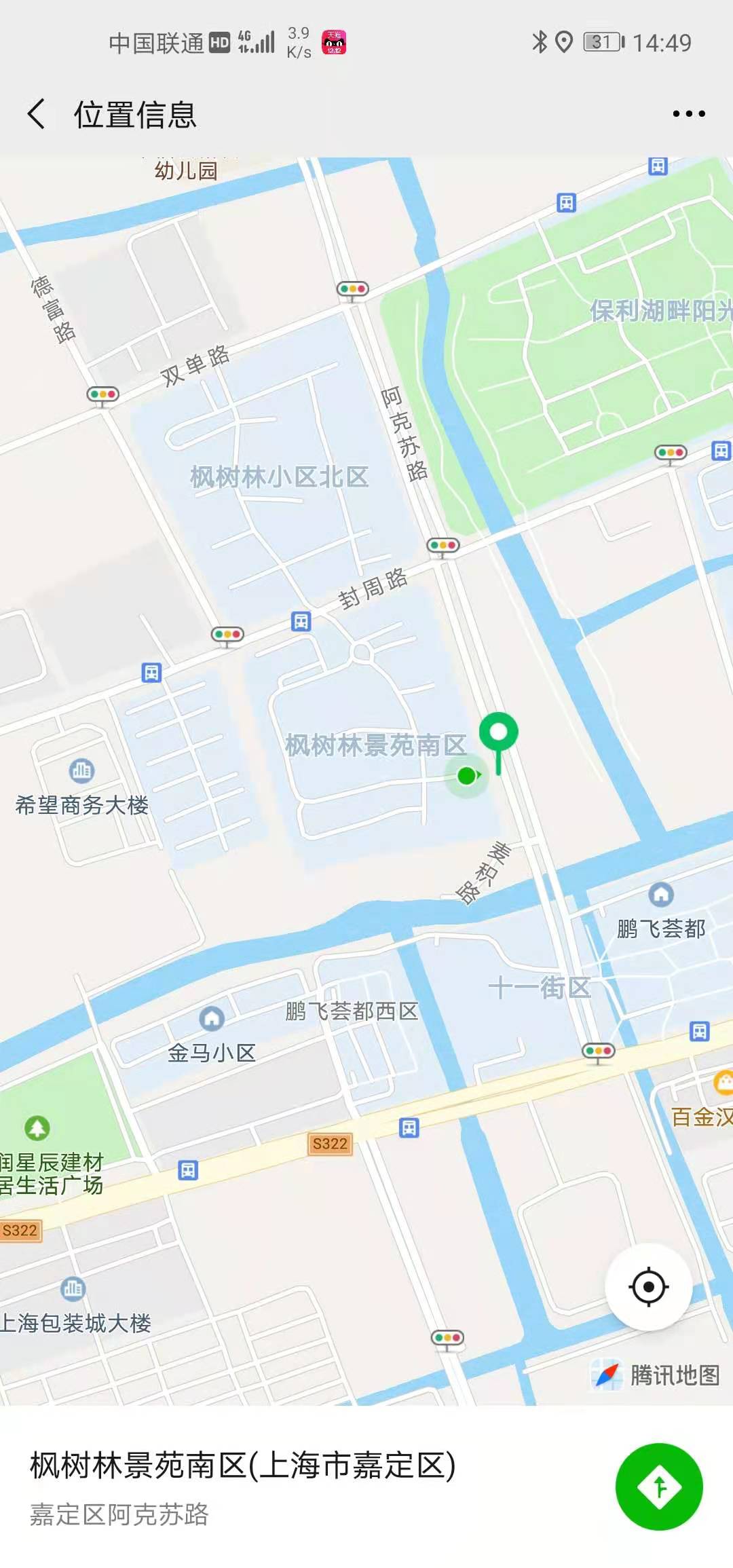
Task: Go back from the 位置信息 screen
Action: pos(37,114)
